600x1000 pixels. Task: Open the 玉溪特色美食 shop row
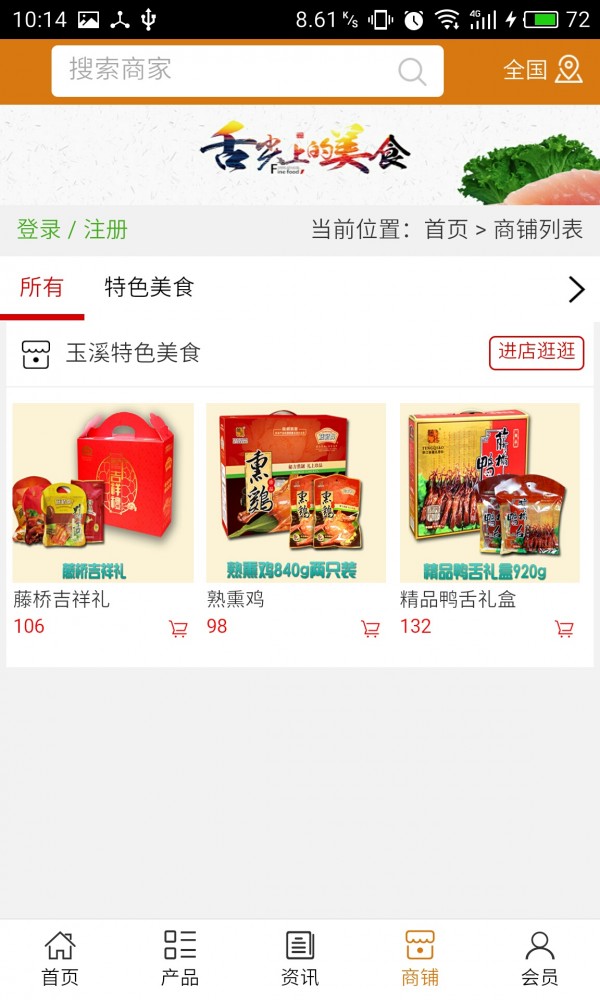[133, 353]
